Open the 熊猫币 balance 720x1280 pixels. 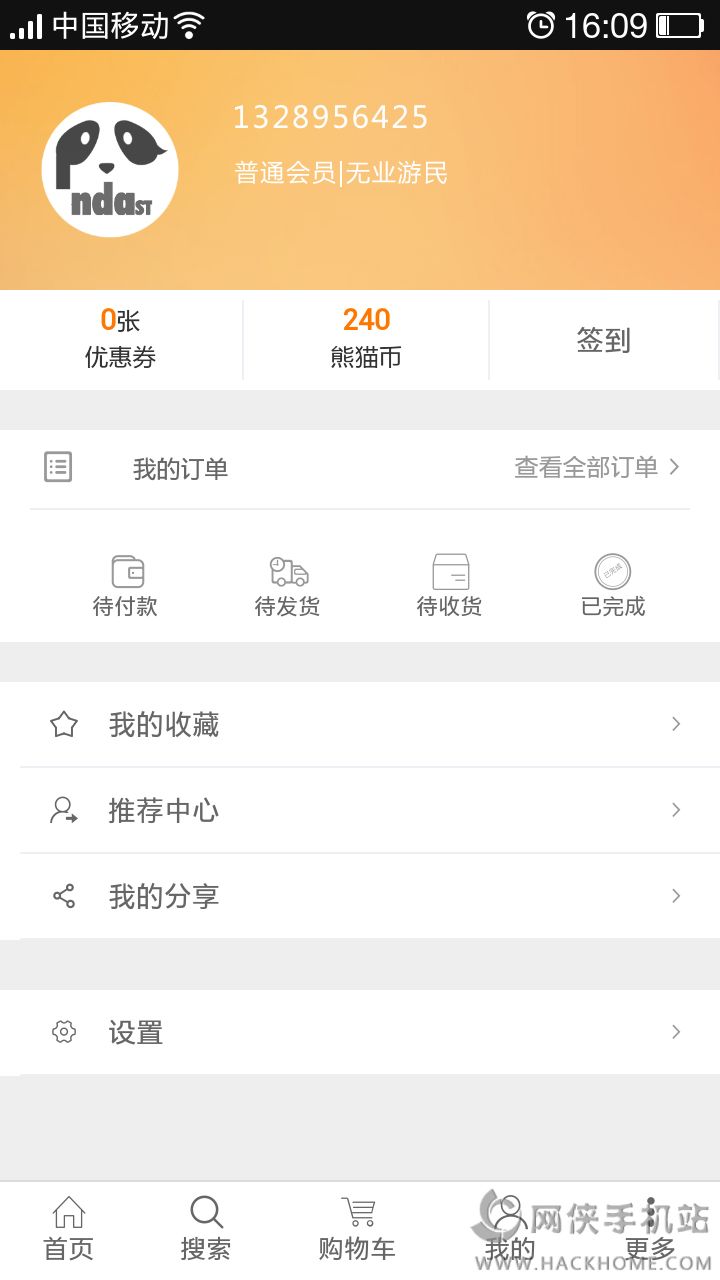pyautogui.click(x=366, y=339)
